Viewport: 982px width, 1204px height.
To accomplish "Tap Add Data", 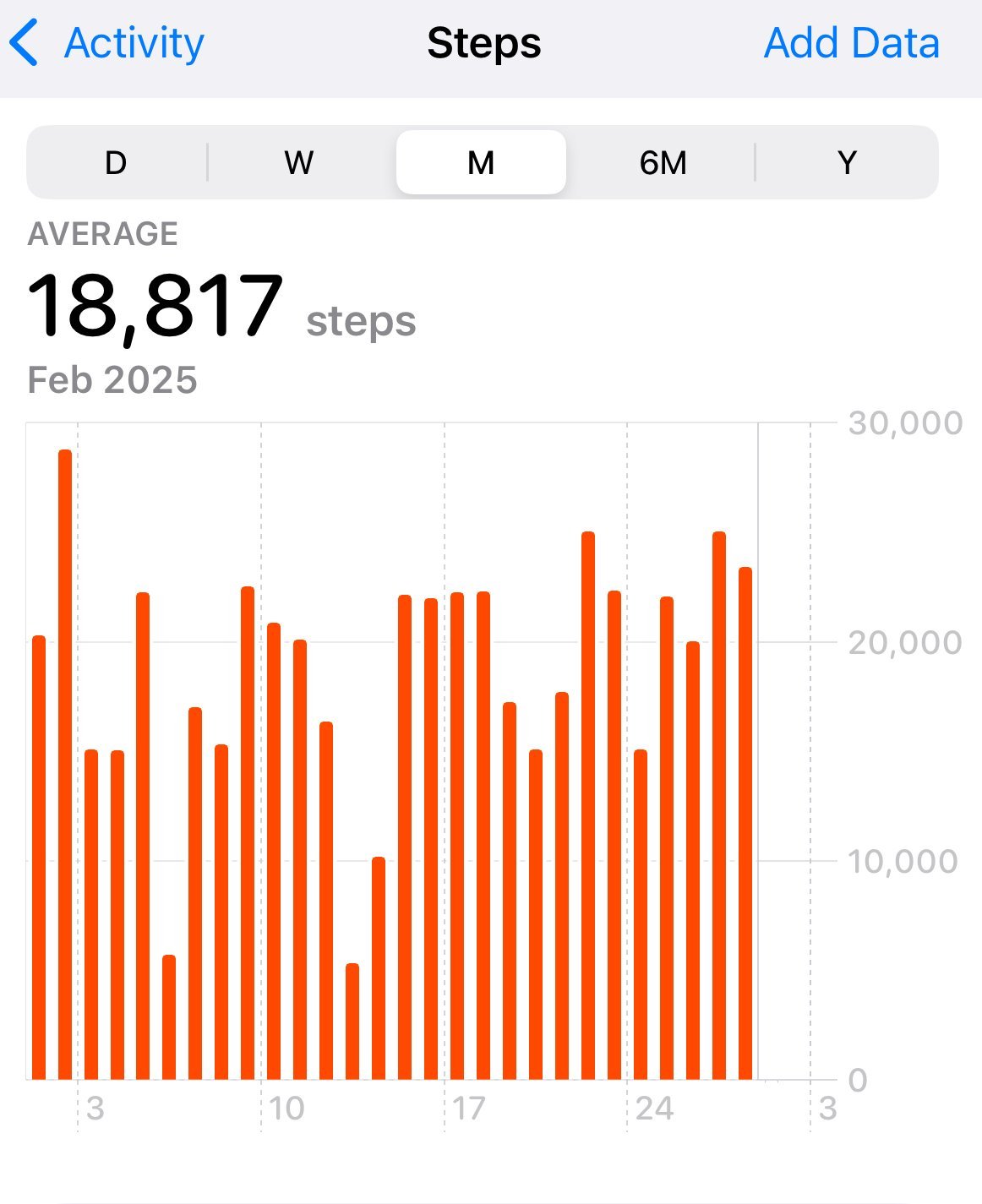I will click(x=851, y=43).
